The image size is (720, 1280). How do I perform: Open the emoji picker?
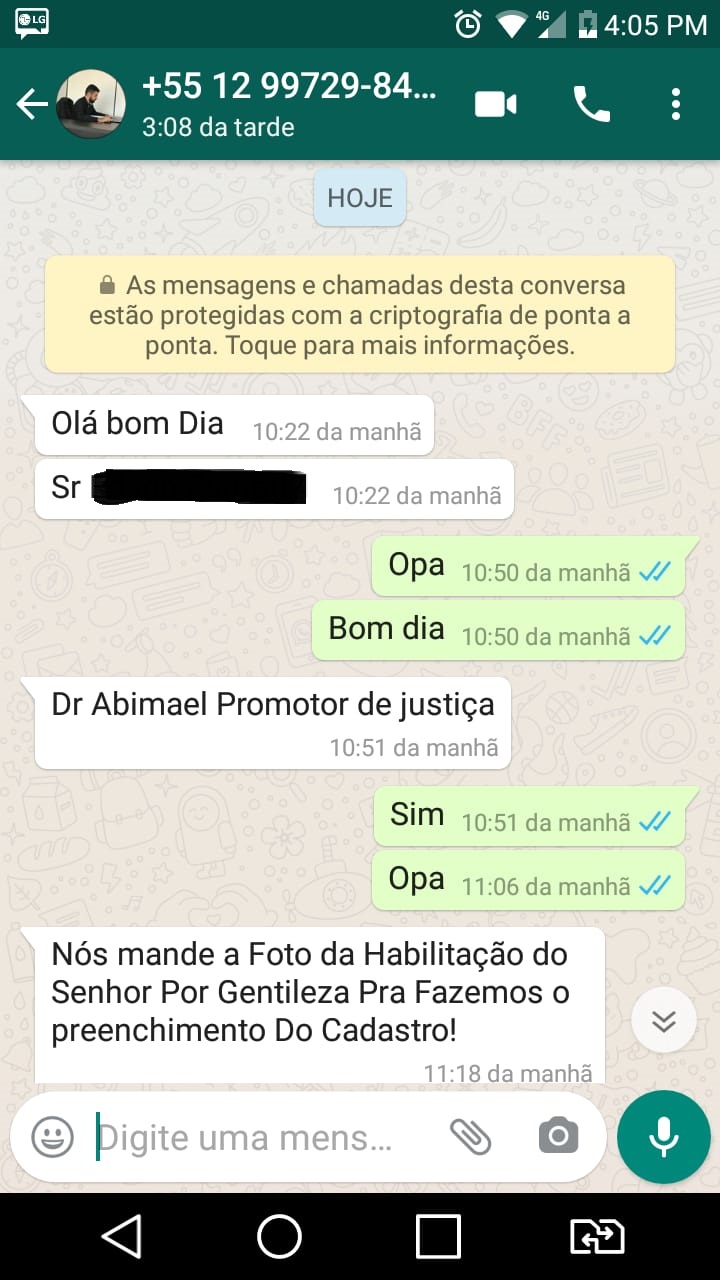[52, 1137]
